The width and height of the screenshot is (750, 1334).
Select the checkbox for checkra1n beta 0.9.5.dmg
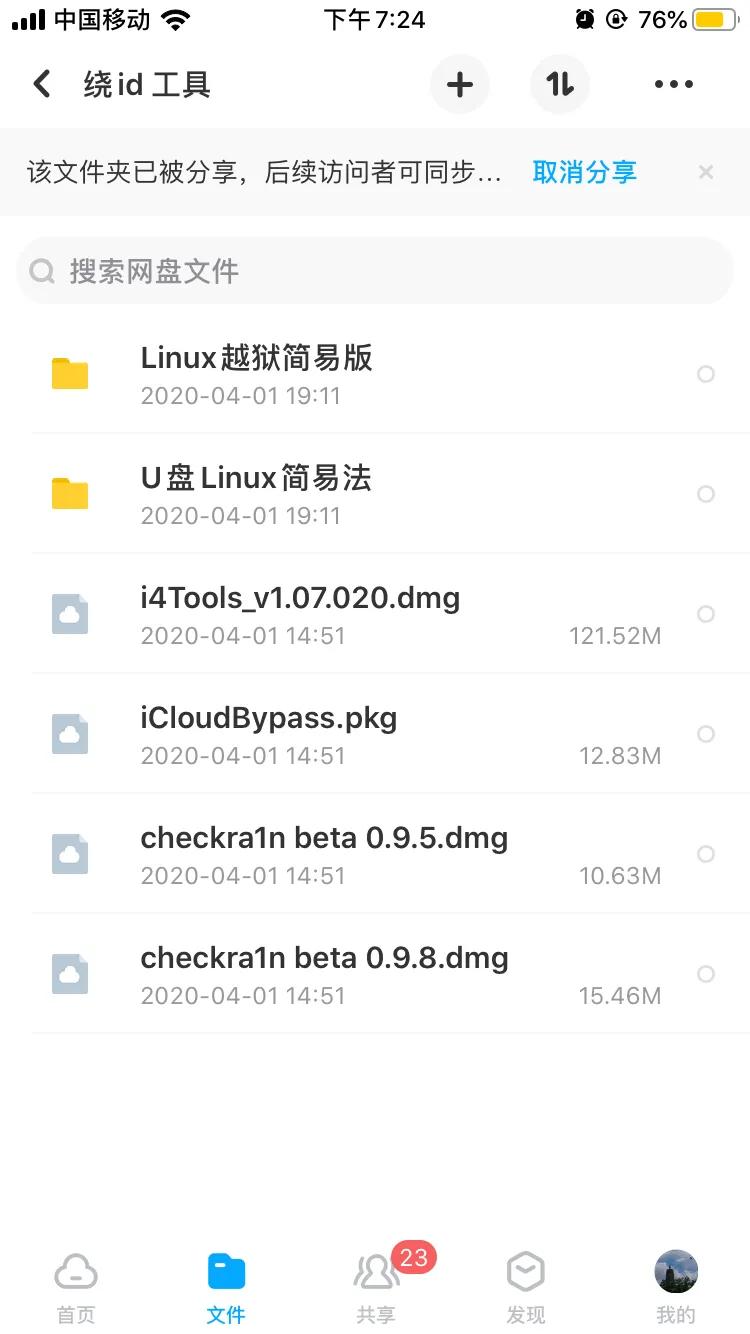706,854
